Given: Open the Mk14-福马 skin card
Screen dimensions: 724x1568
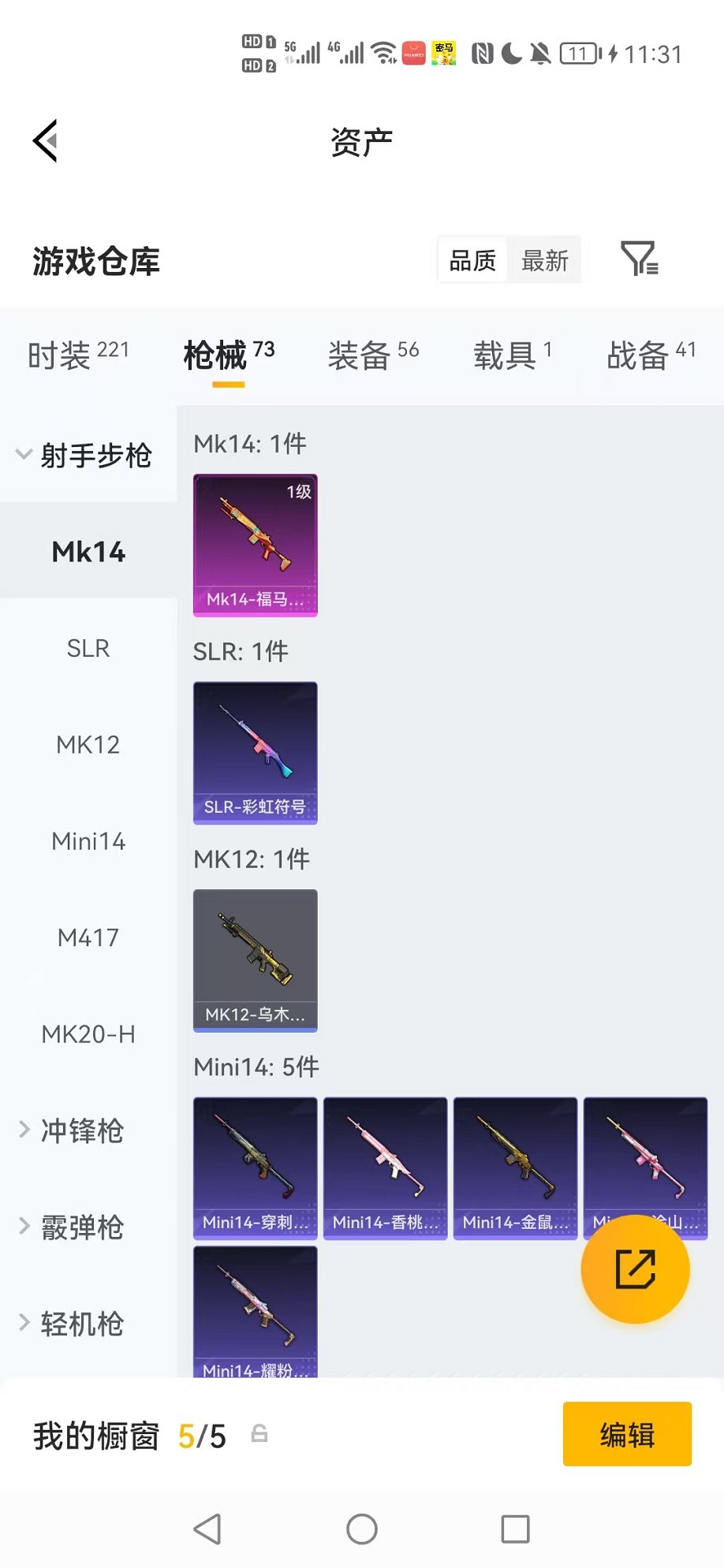Looking at the screenshot, I should pos(256,545).
